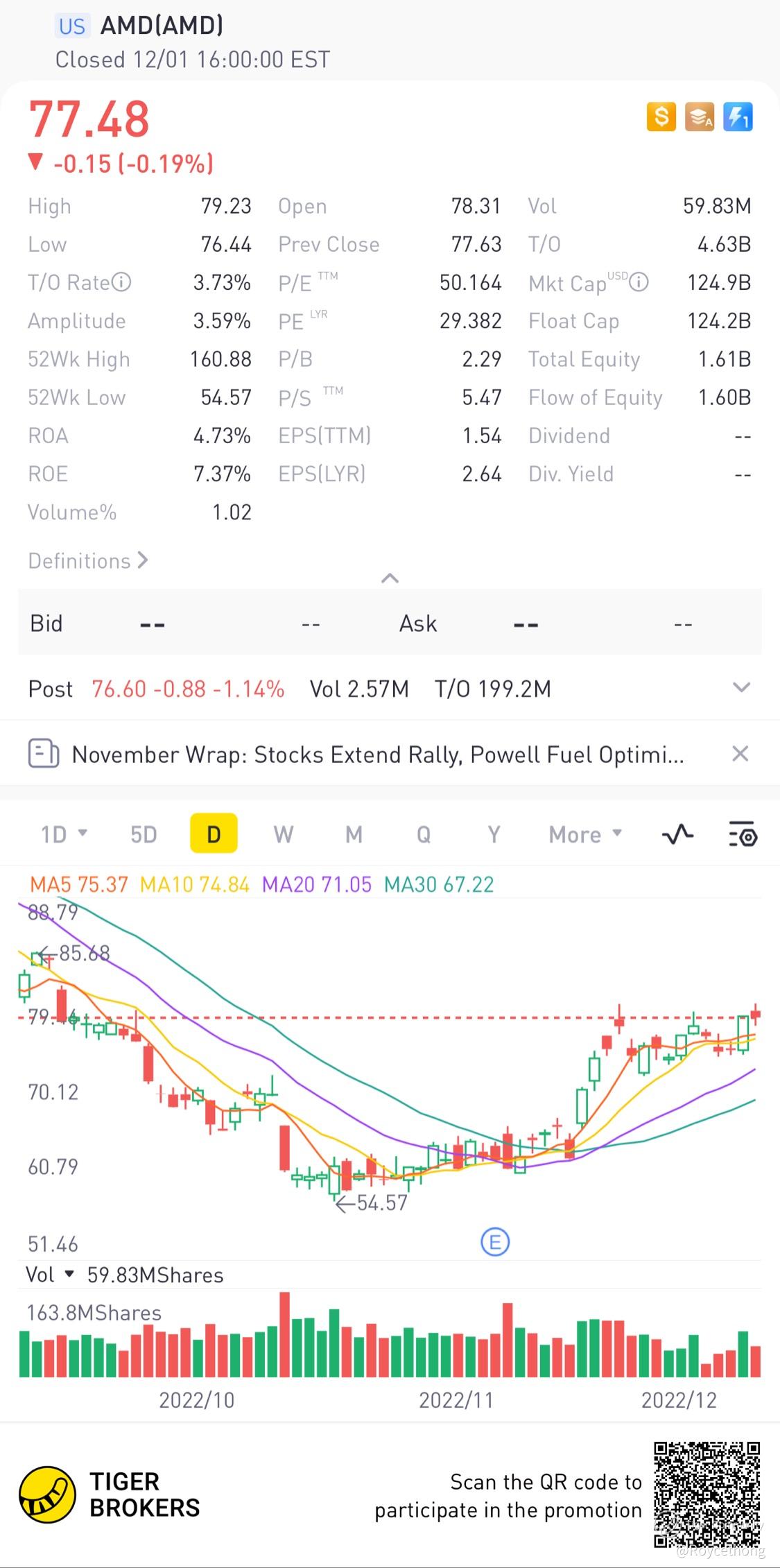The image size is (780, 1568).
Task: Switch to the 5D chart
Action: click(144, 834)
